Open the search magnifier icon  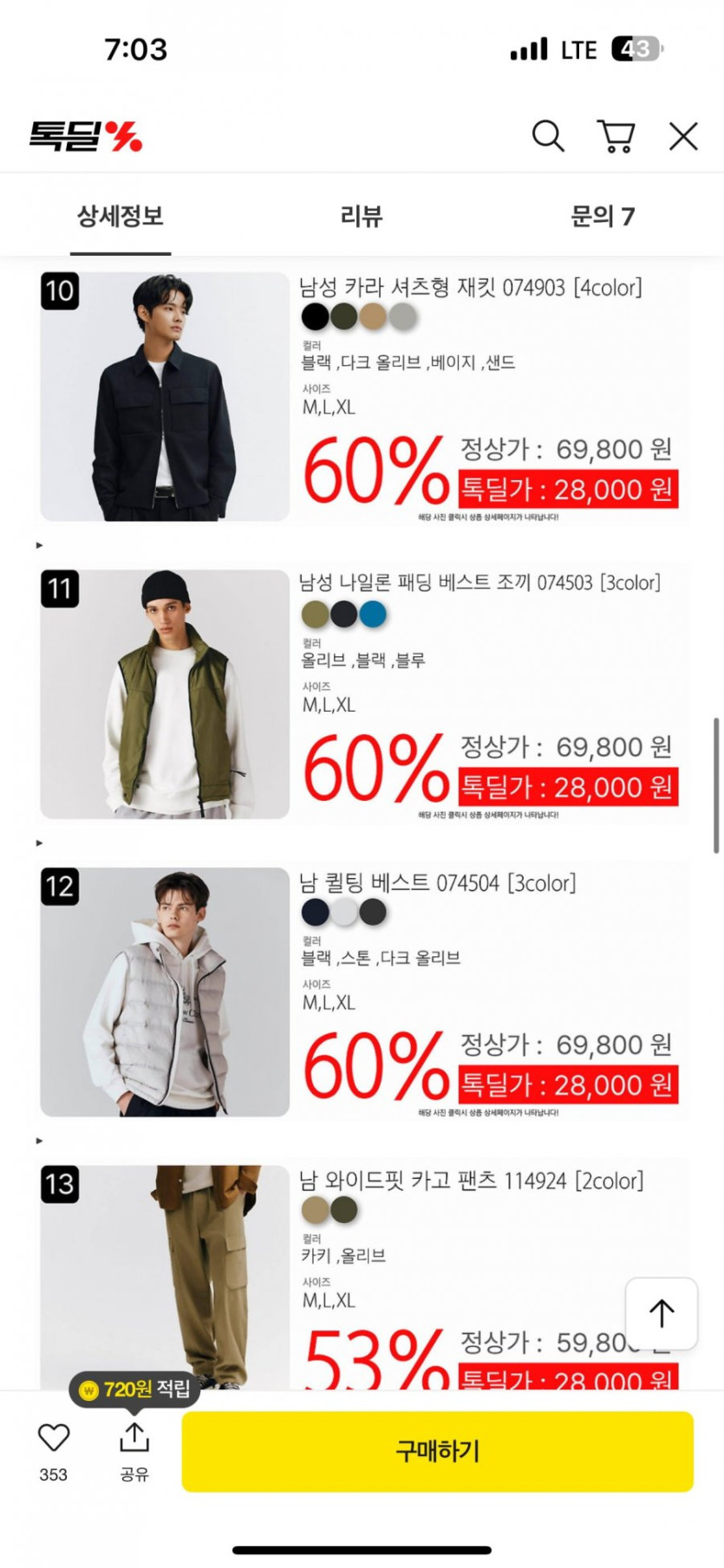[547, 136]
